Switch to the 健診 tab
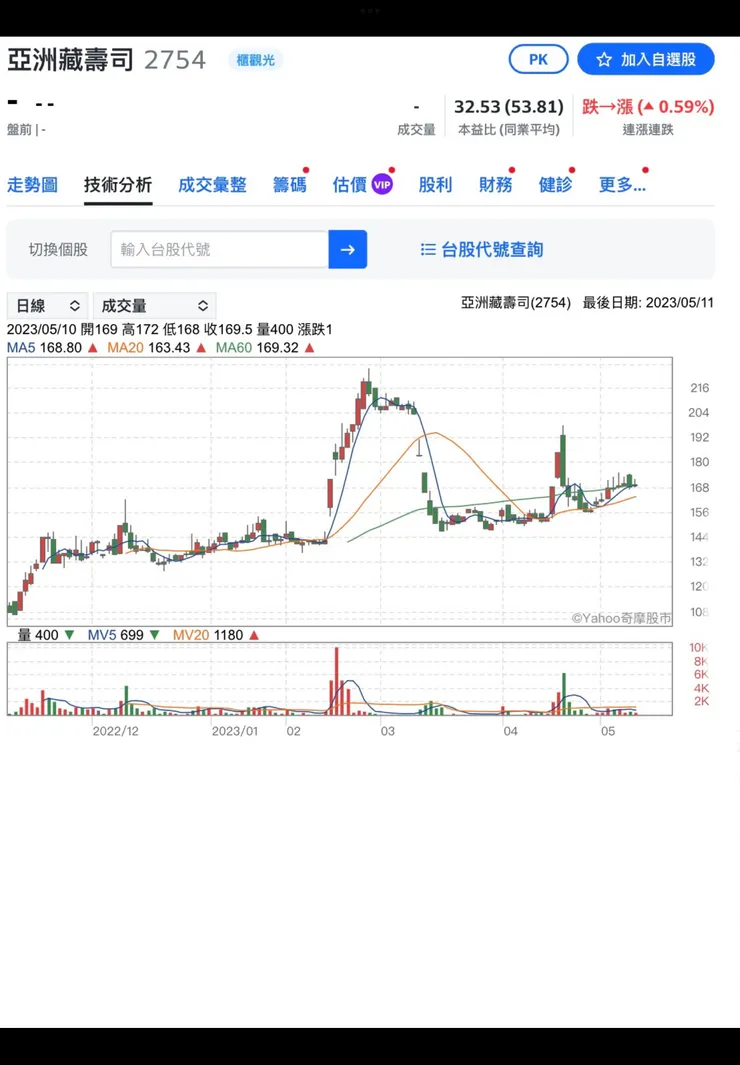The width and height of the screenshot is (740, 1065). (x=555, y=185)
